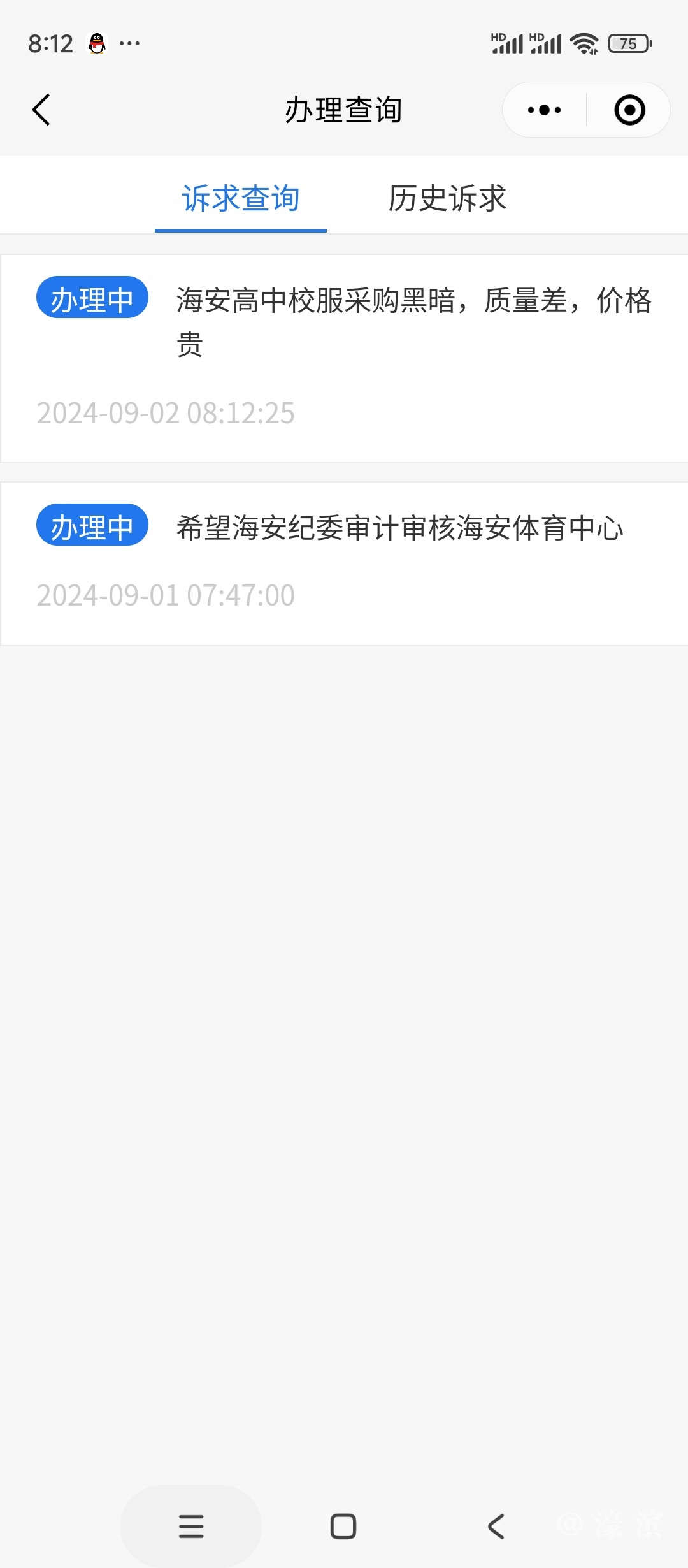The width and height of the screenshot is (688, 1568).
Task: Open the mini program more-options menu
Action: [x=545, y=110]
